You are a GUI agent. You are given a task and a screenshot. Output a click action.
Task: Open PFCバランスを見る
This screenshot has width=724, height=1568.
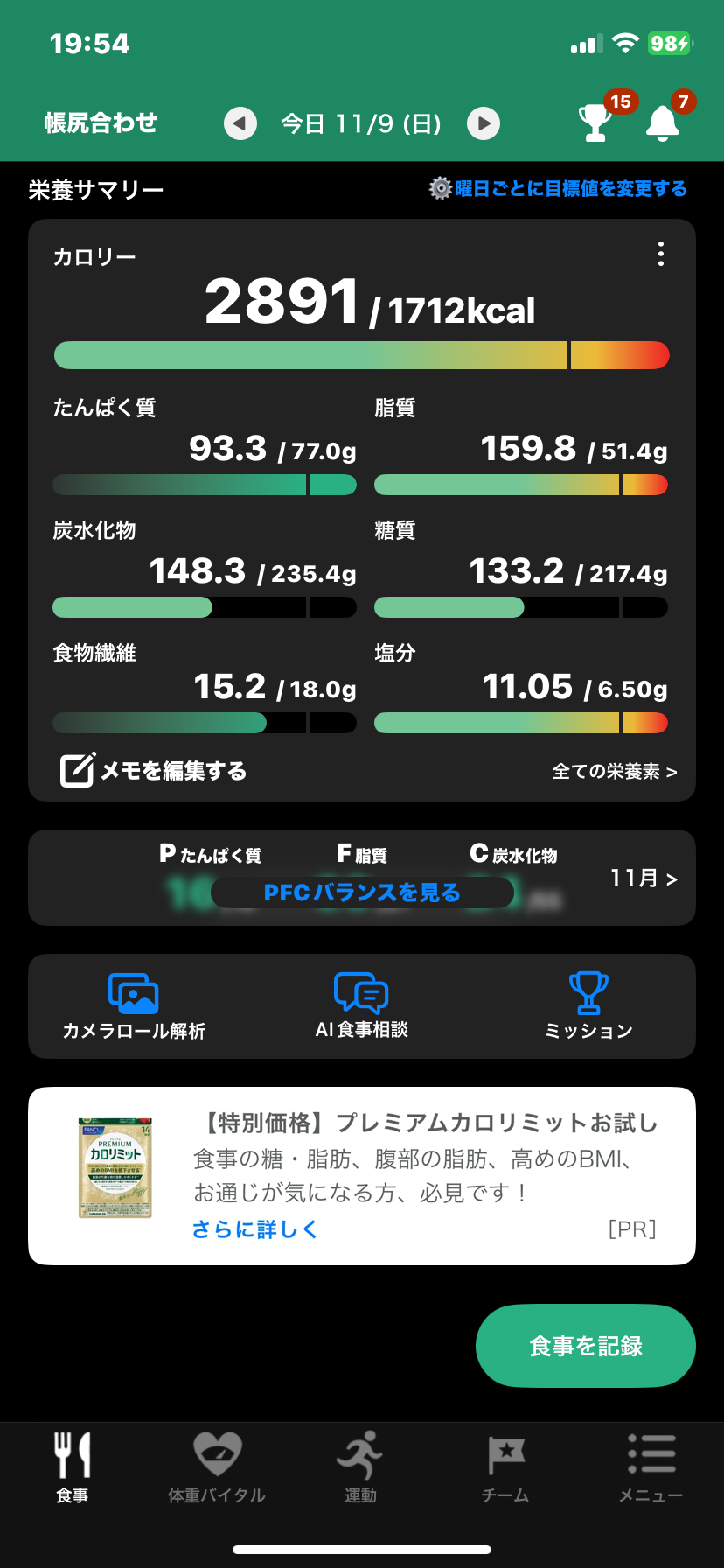click(361, 892)
